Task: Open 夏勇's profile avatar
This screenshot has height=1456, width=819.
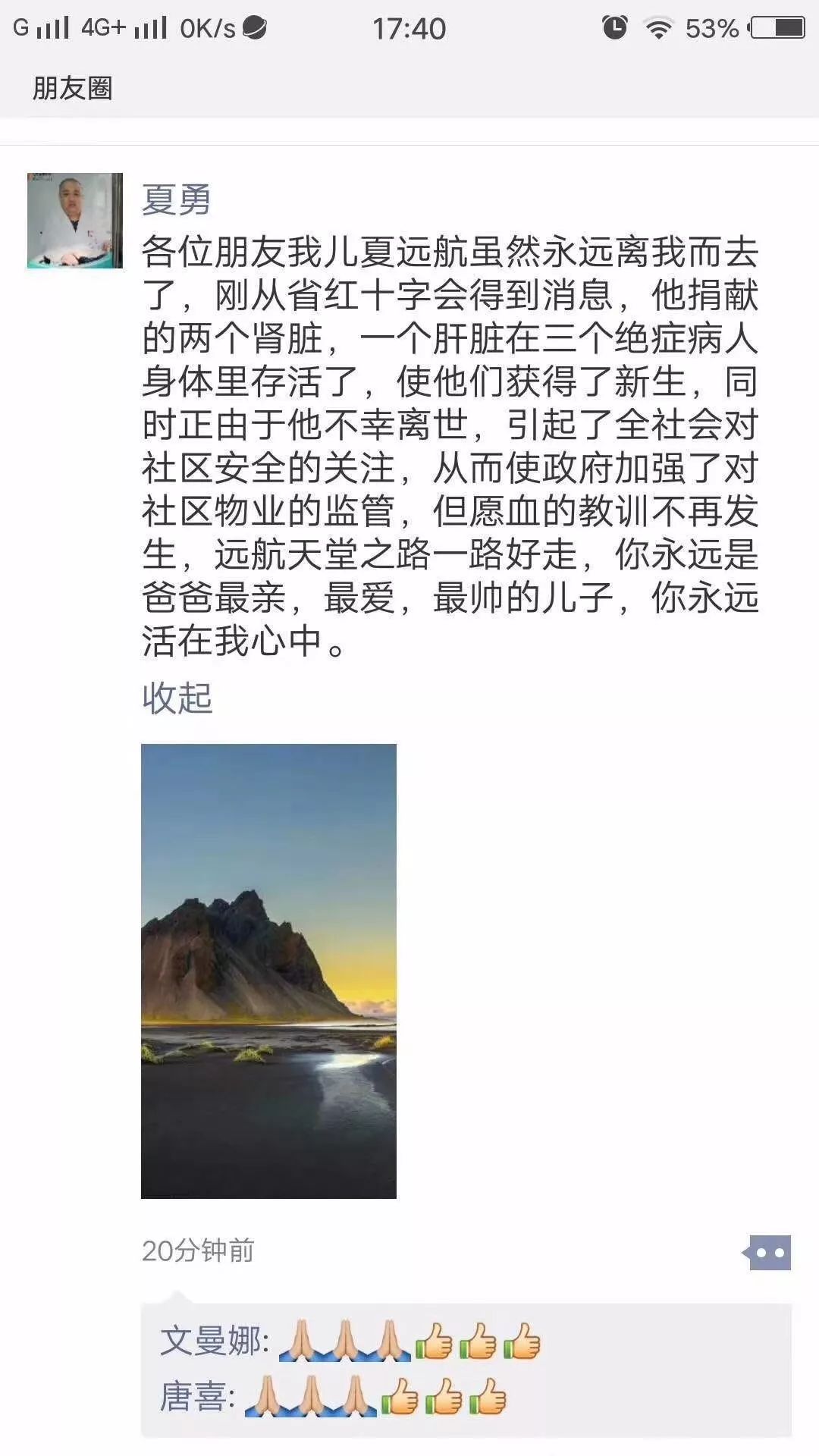Action: (74, 221)
